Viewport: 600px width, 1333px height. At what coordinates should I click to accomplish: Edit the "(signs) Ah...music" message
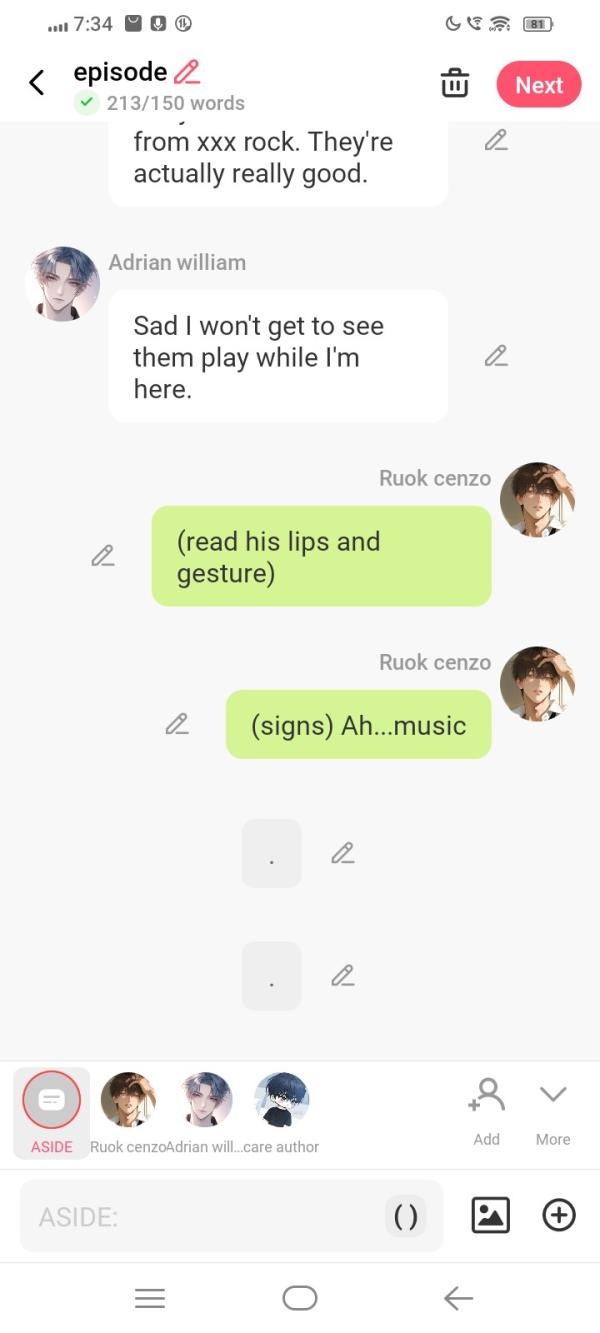point(177,725)
